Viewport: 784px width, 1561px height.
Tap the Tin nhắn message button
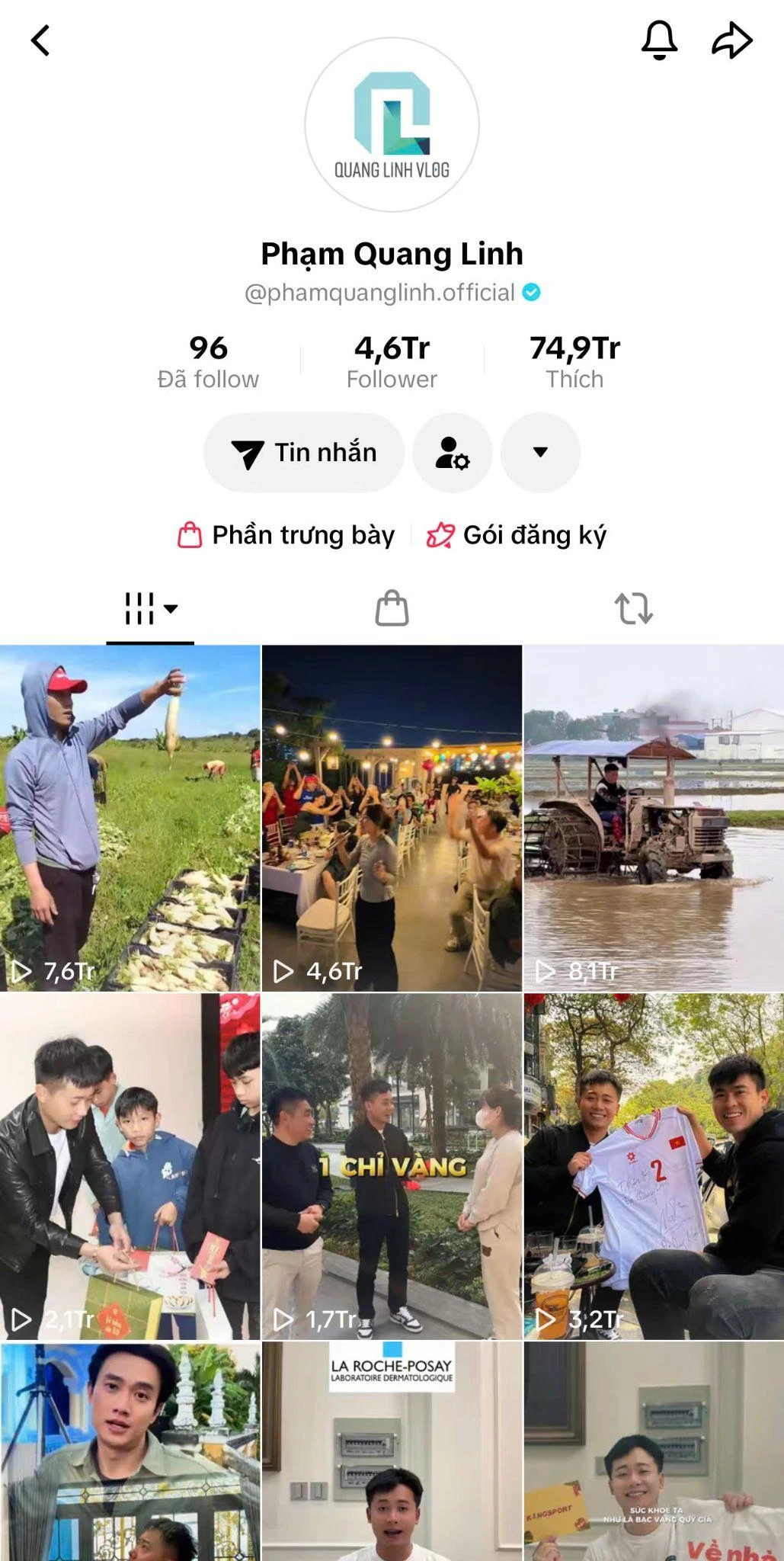(304, 453)
